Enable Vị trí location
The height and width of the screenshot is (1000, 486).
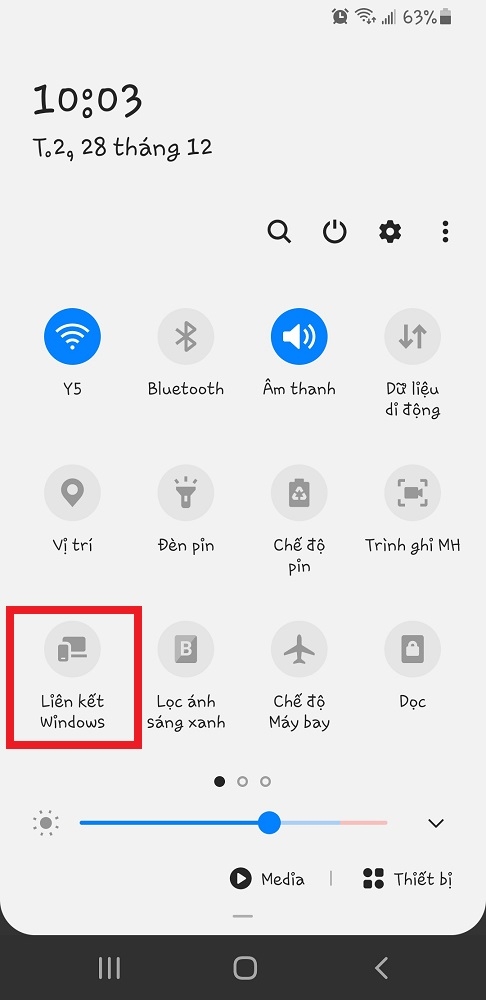(72, 493)
